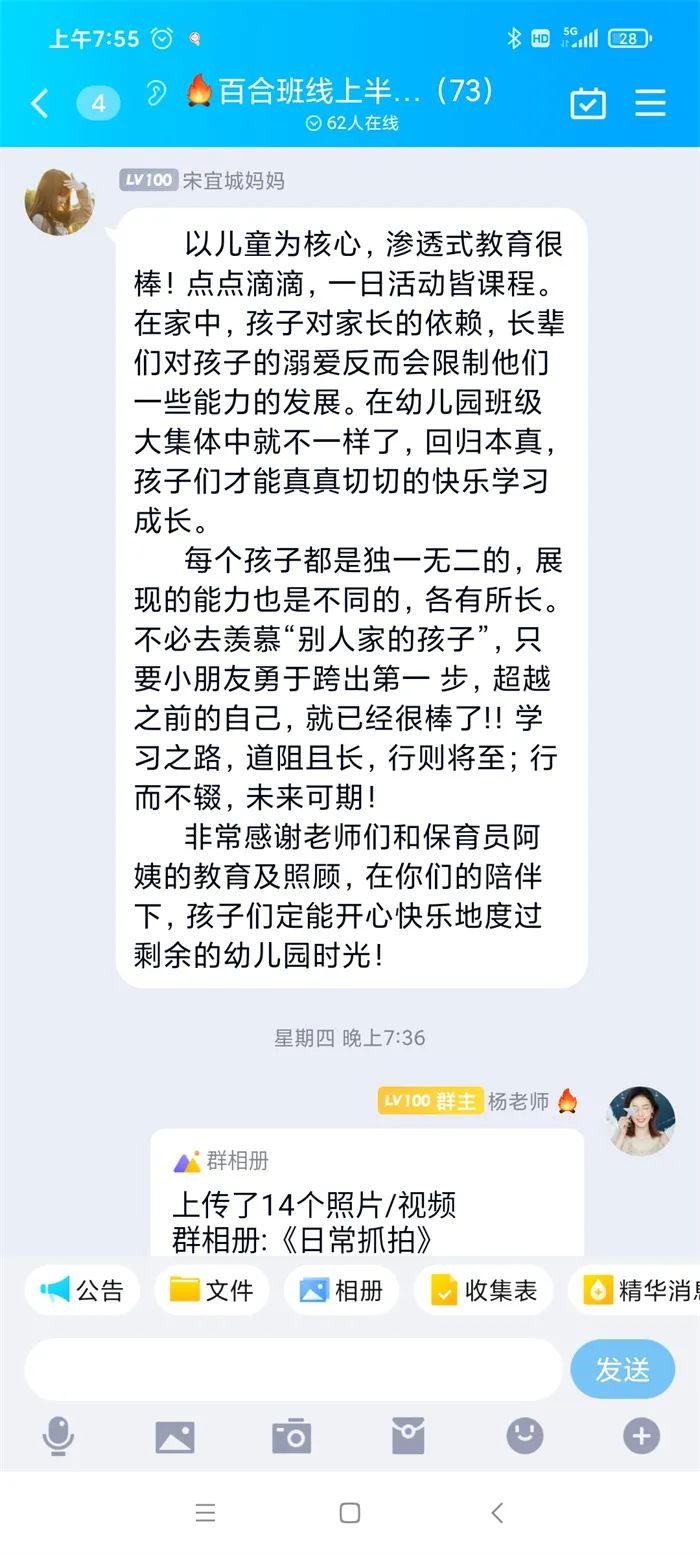Focus the message input field

pos(292,1369)
